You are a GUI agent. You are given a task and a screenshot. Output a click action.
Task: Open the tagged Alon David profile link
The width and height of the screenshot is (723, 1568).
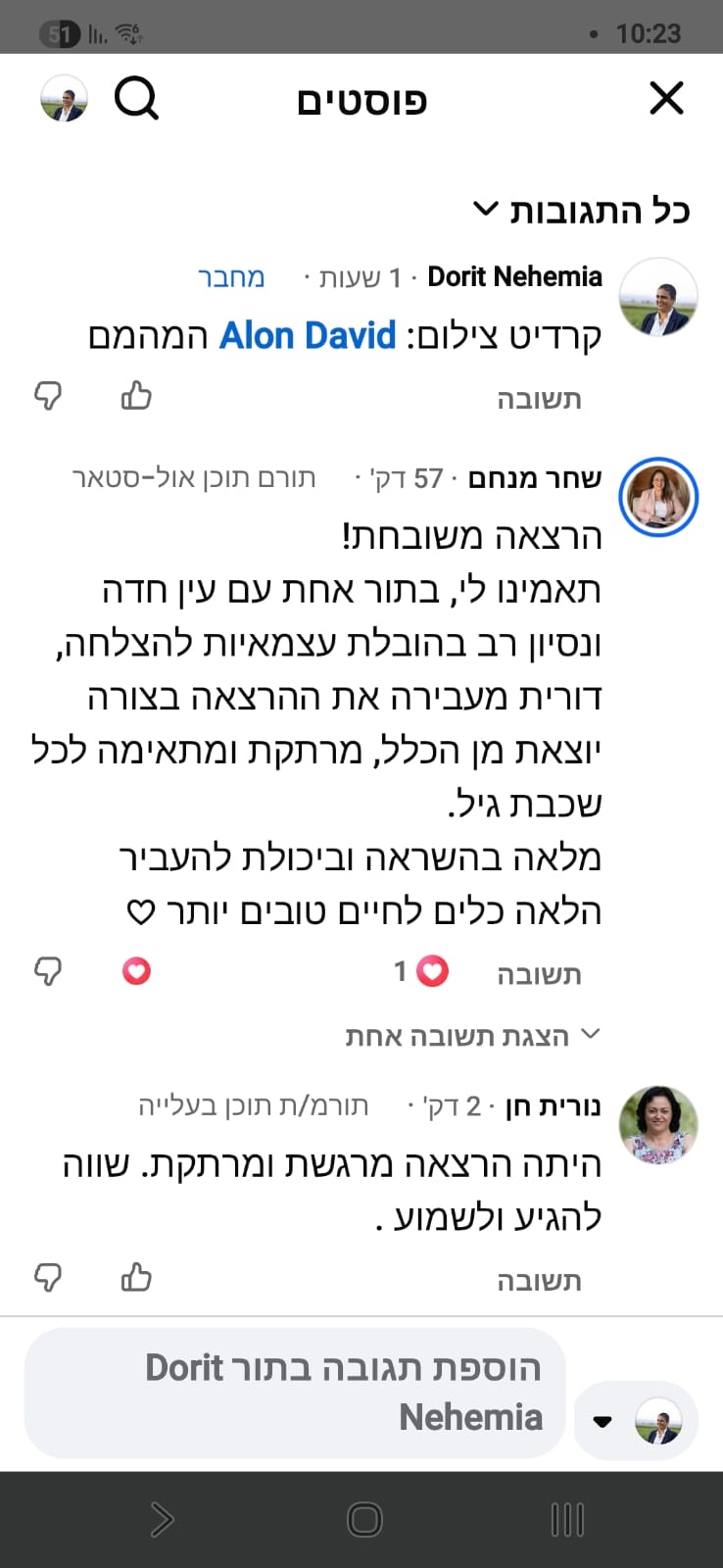coord(308,336)
